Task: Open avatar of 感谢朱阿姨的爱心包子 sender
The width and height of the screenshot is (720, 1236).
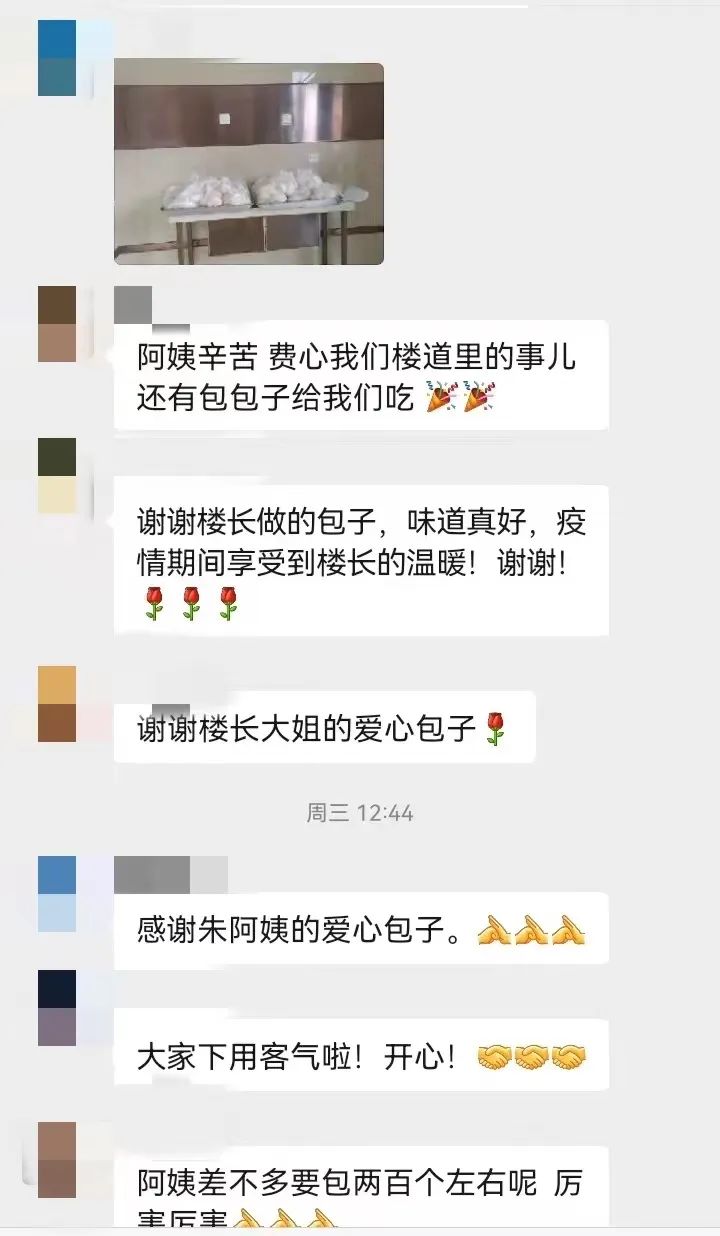Action: (x=57, y=893)
